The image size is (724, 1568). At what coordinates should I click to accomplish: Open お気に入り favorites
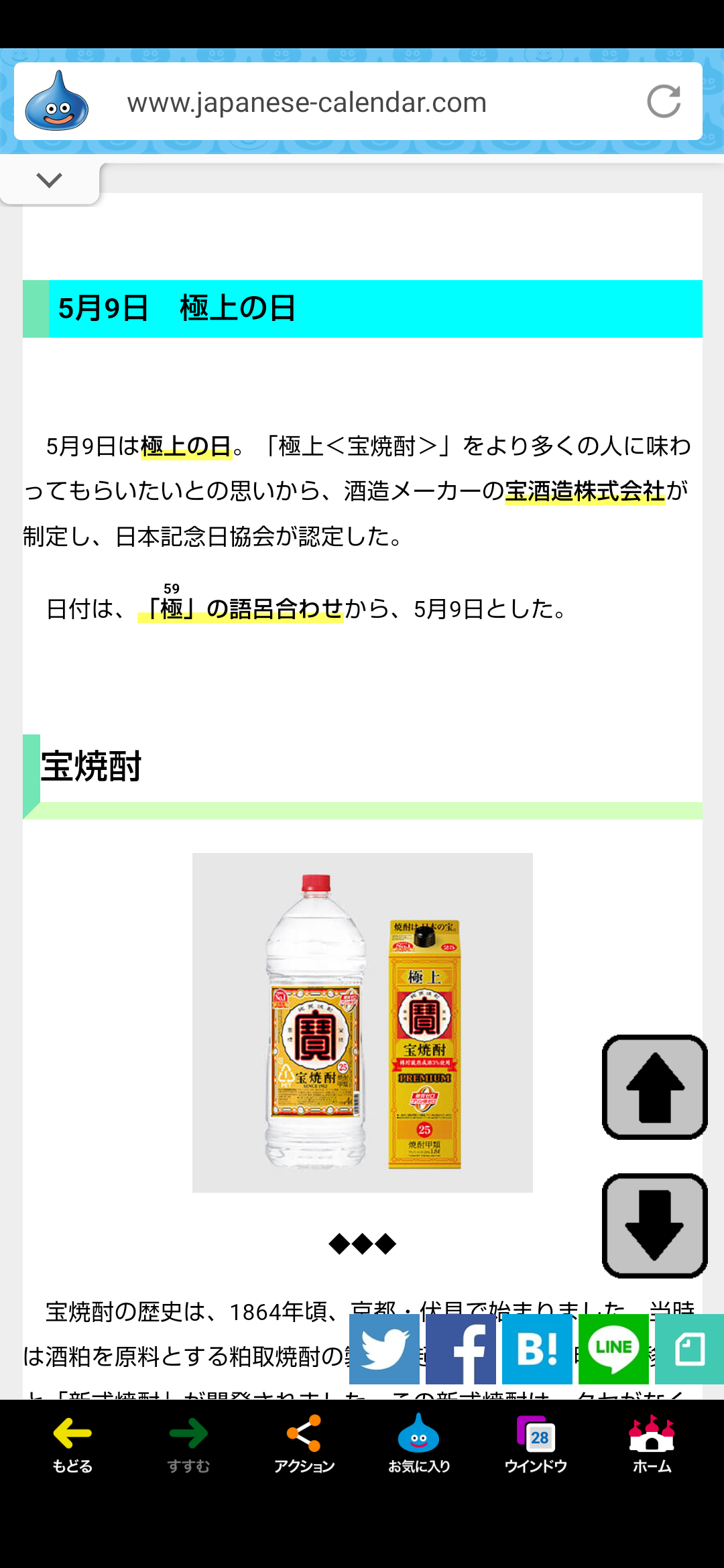tap(420, 1444)
